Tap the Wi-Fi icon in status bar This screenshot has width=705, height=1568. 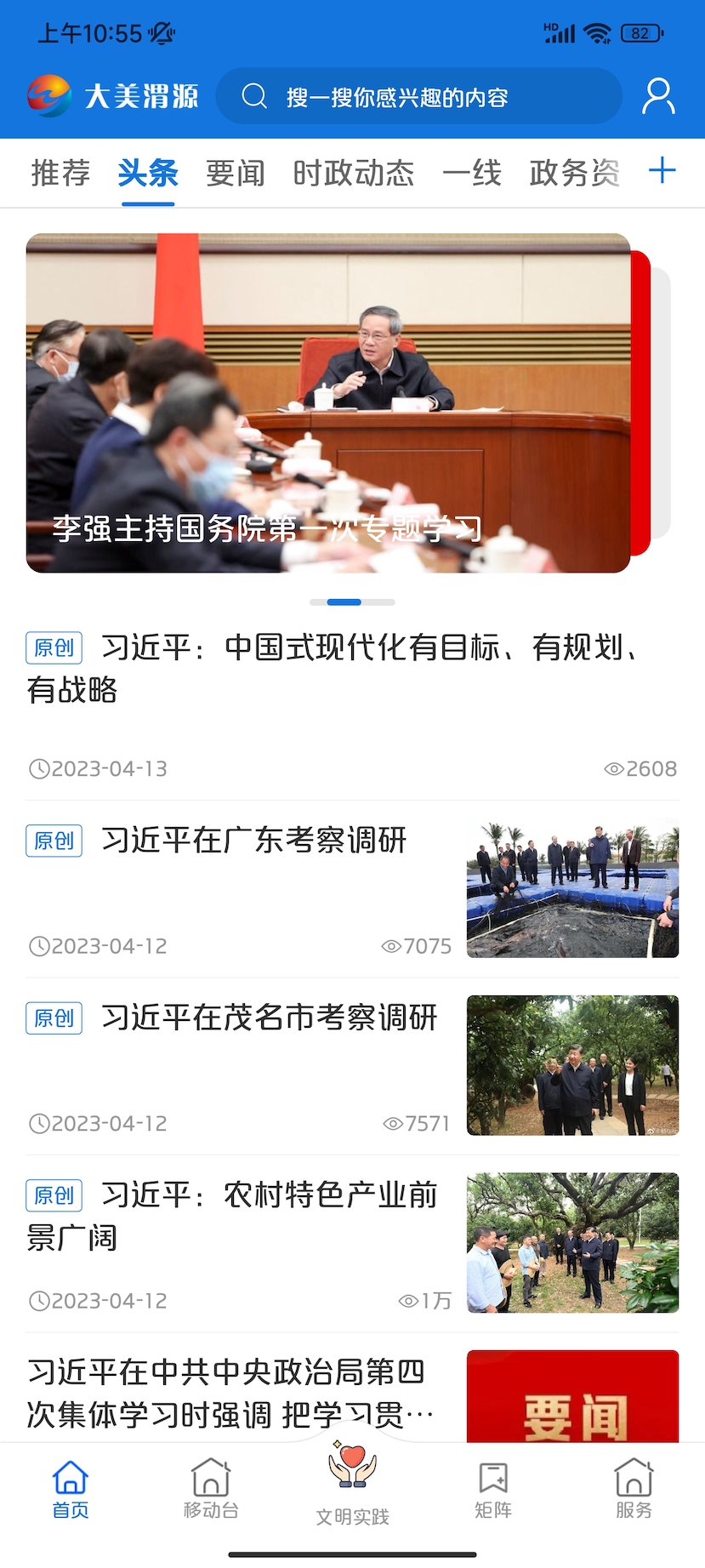[x=598, y=32]
